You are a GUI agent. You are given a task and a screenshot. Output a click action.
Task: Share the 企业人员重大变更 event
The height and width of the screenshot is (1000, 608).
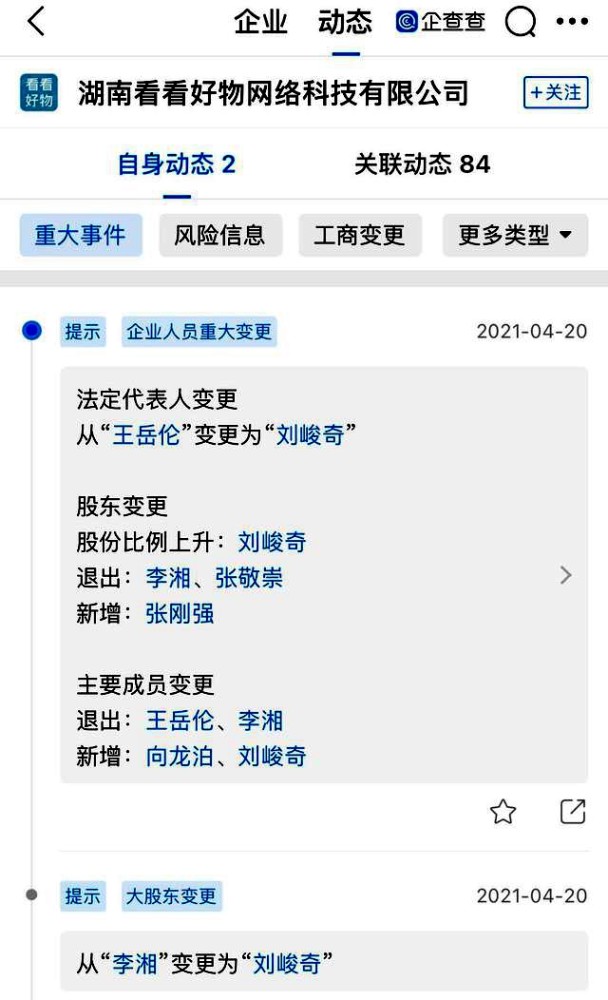coord(572,811)
